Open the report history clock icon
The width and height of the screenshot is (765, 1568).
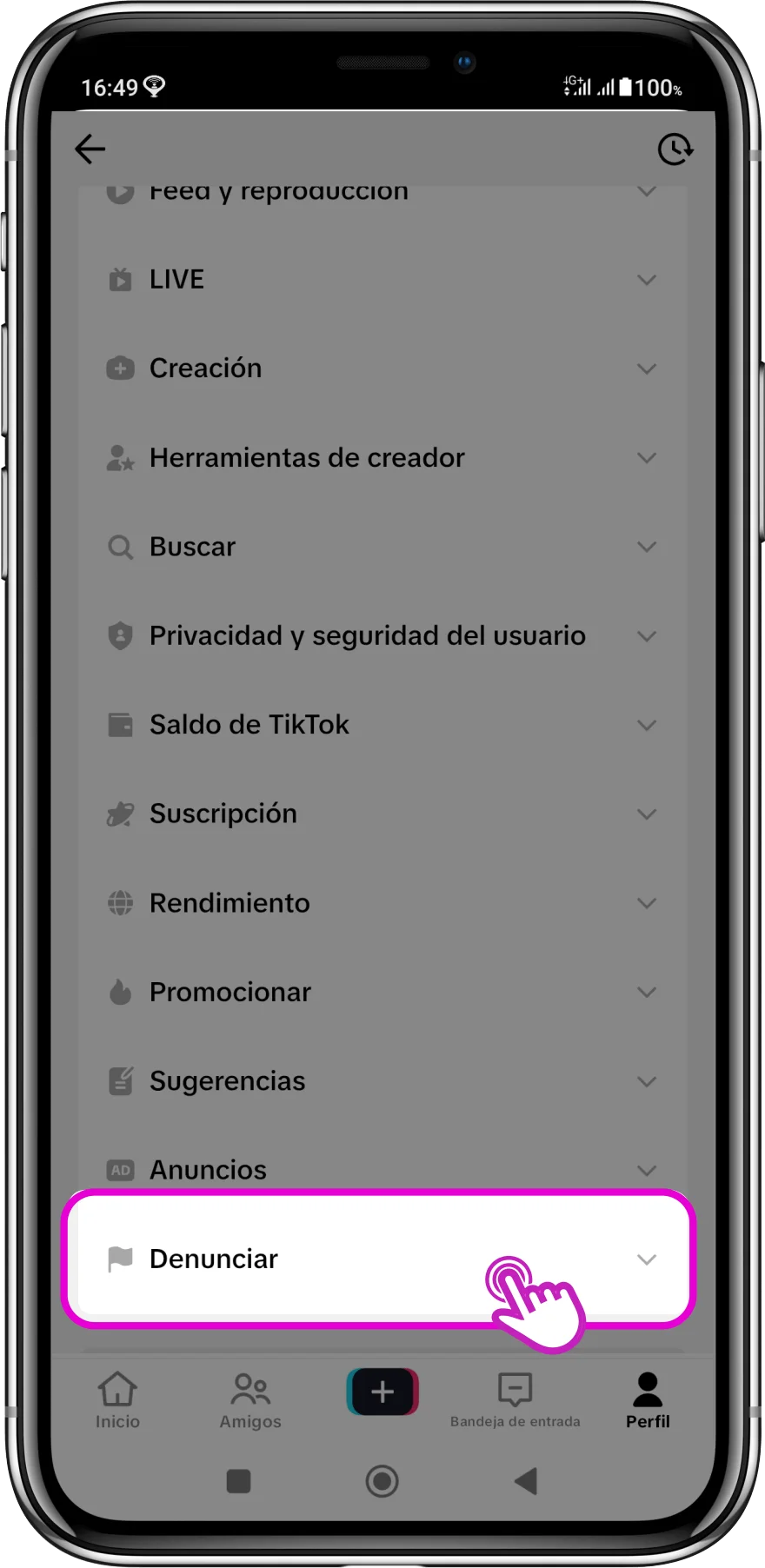tap(675, 149)
